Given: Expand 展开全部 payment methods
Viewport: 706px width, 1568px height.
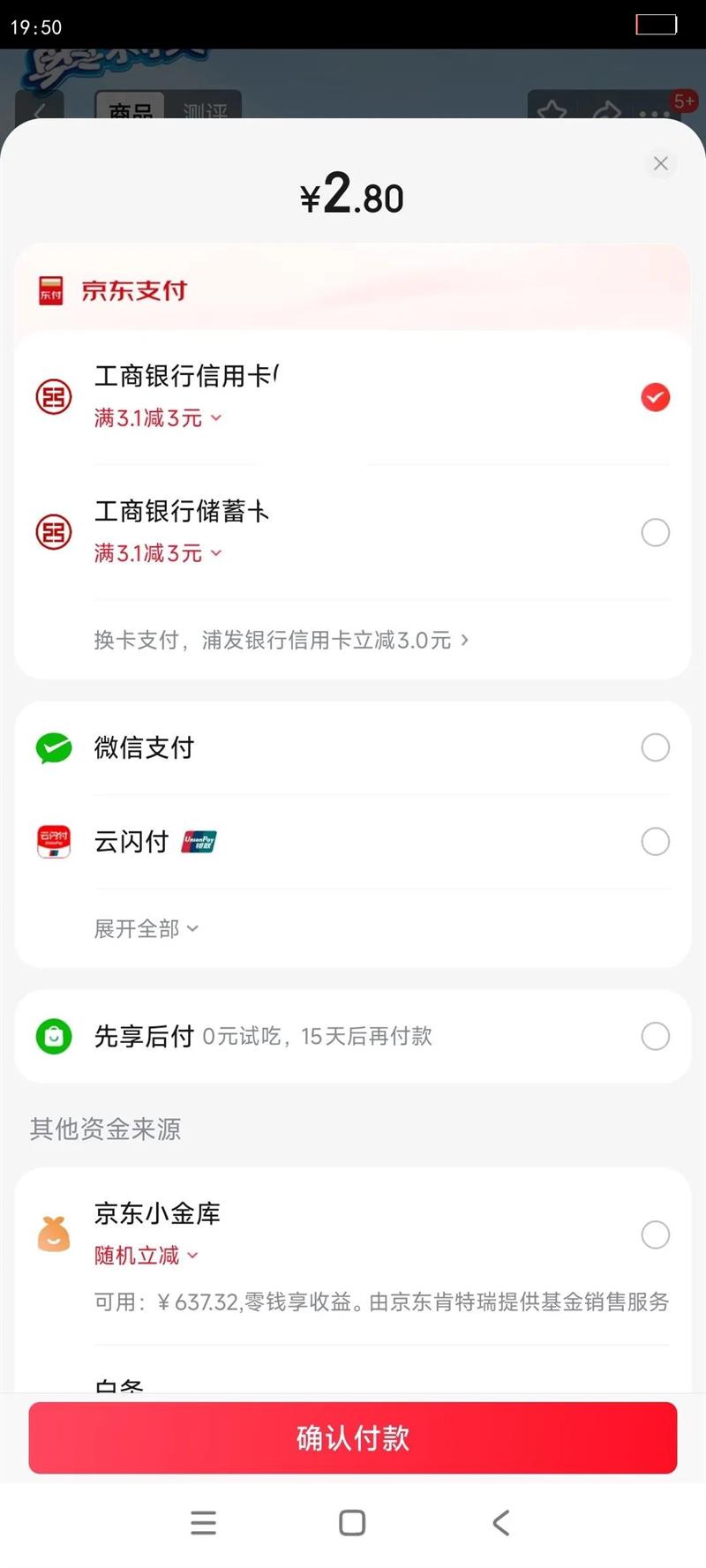Looking at the screenshot, I should (x=146, y=928).
